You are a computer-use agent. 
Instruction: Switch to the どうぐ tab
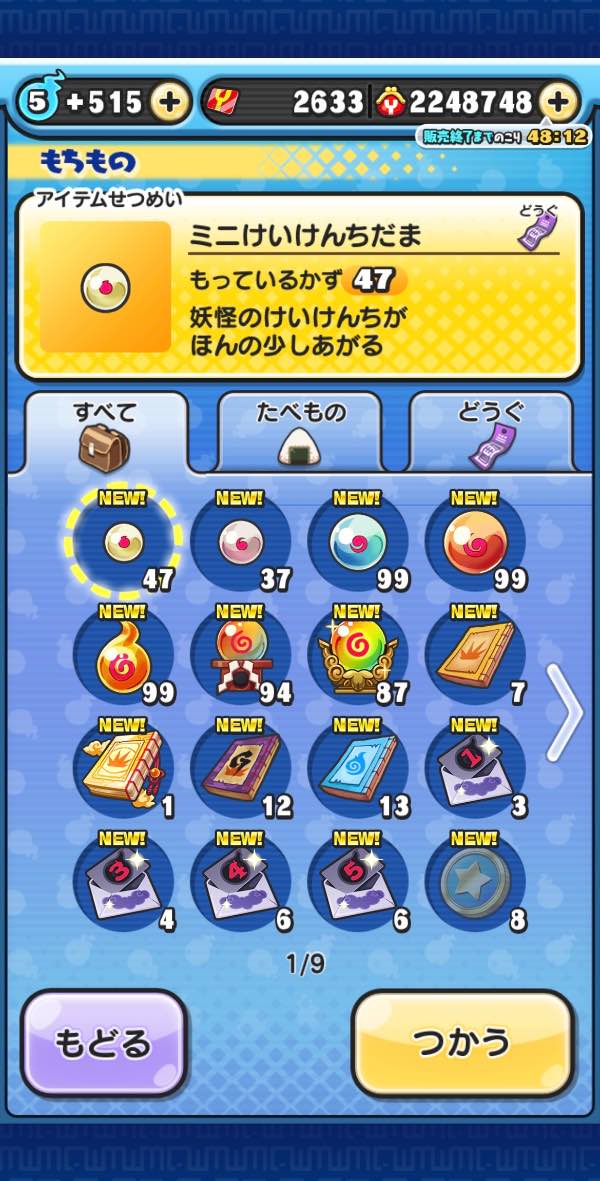click(x=490, y=432)
